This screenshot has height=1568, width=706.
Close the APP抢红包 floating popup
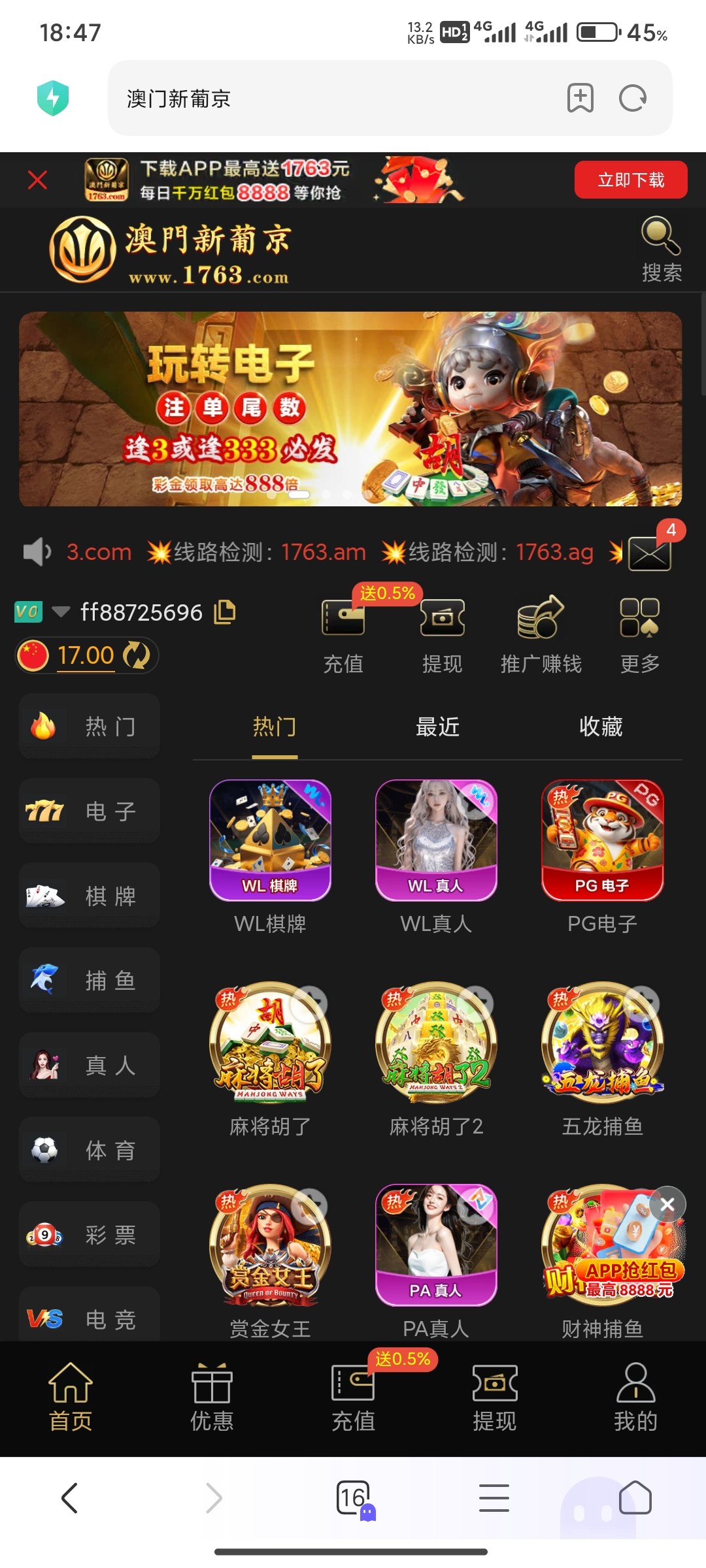click(x=667, y=1204)
